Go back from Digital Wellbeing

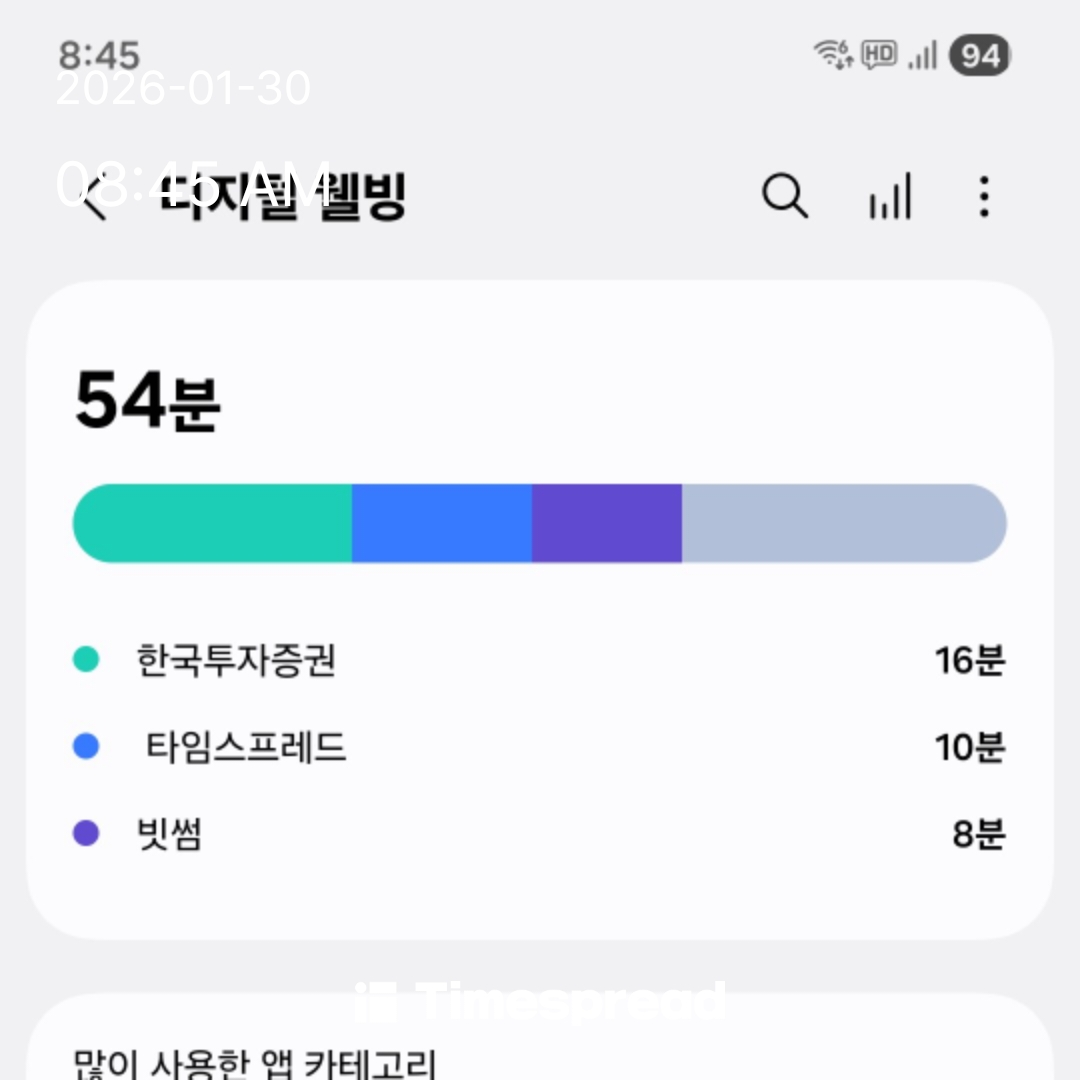pyautogui.click(x=93, y=196)
